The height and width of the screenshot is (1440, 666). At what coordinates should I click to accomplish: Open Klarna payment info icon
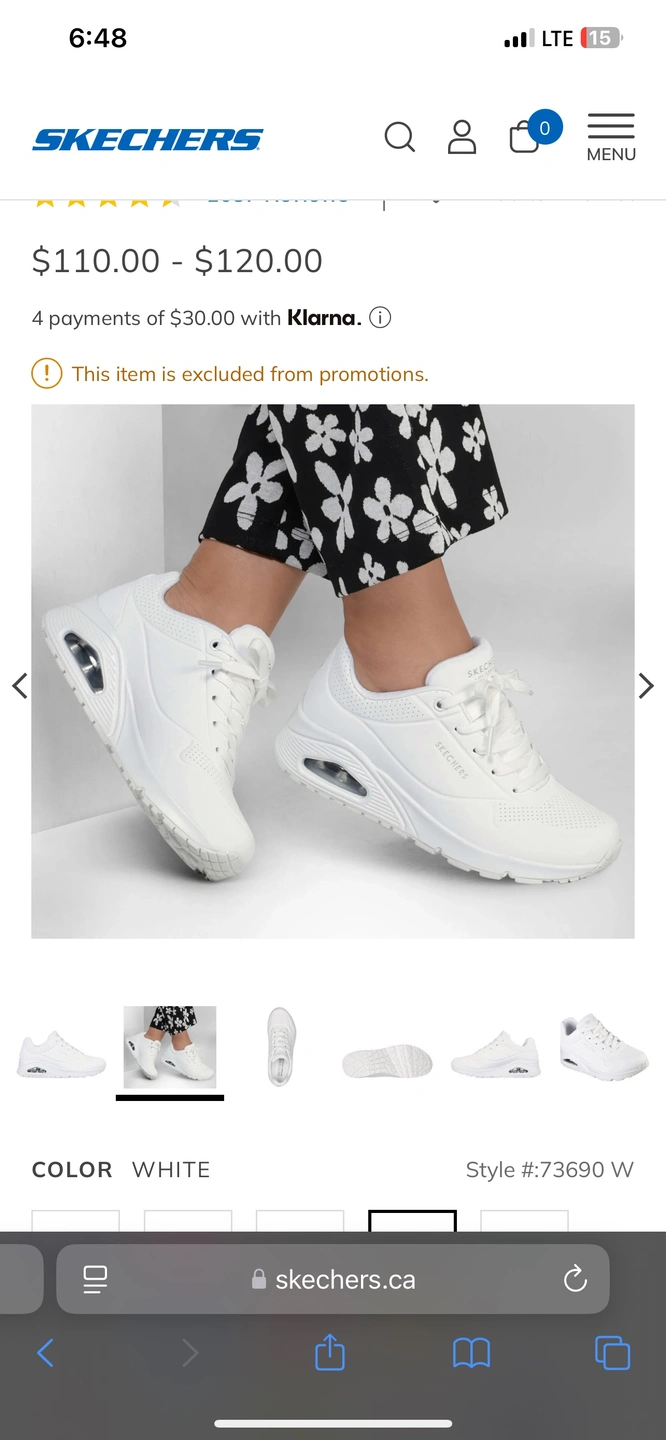tap(380, 318)
